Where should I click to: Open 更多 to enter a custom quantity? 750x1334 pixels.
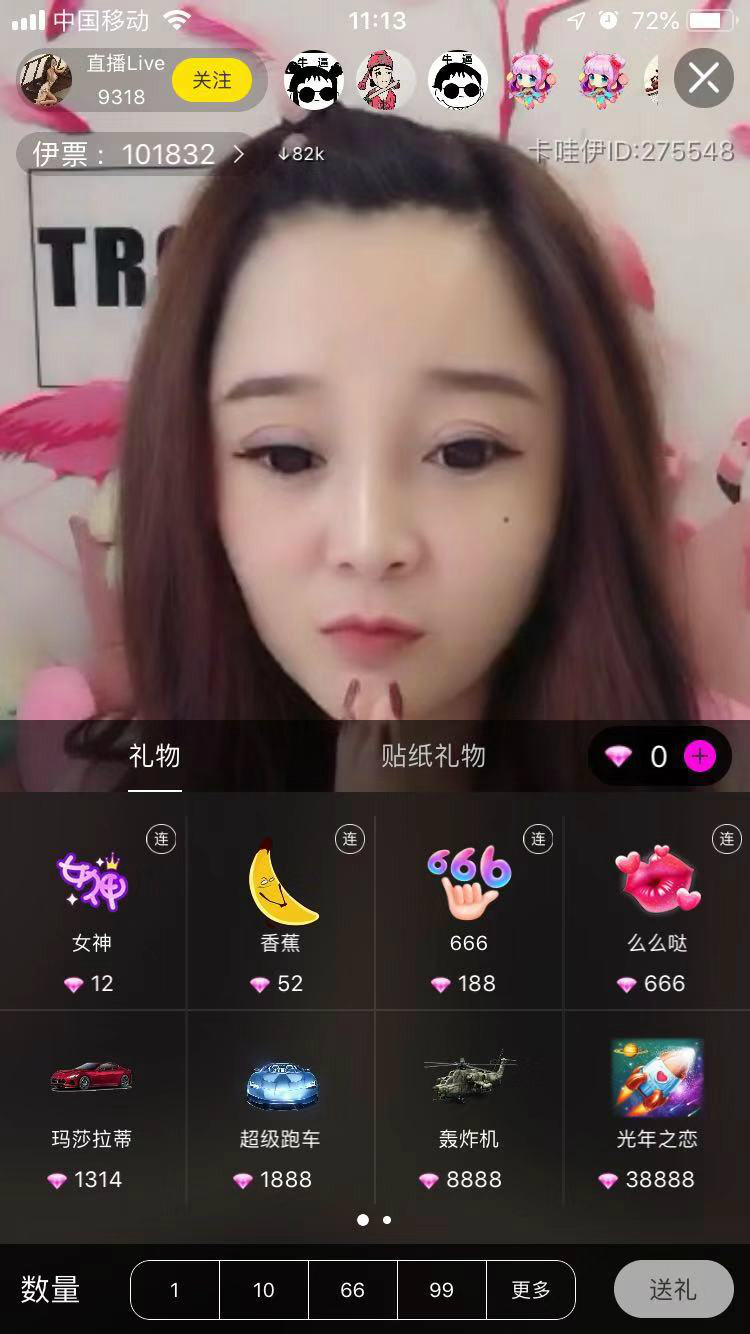tap(531, 1290)
